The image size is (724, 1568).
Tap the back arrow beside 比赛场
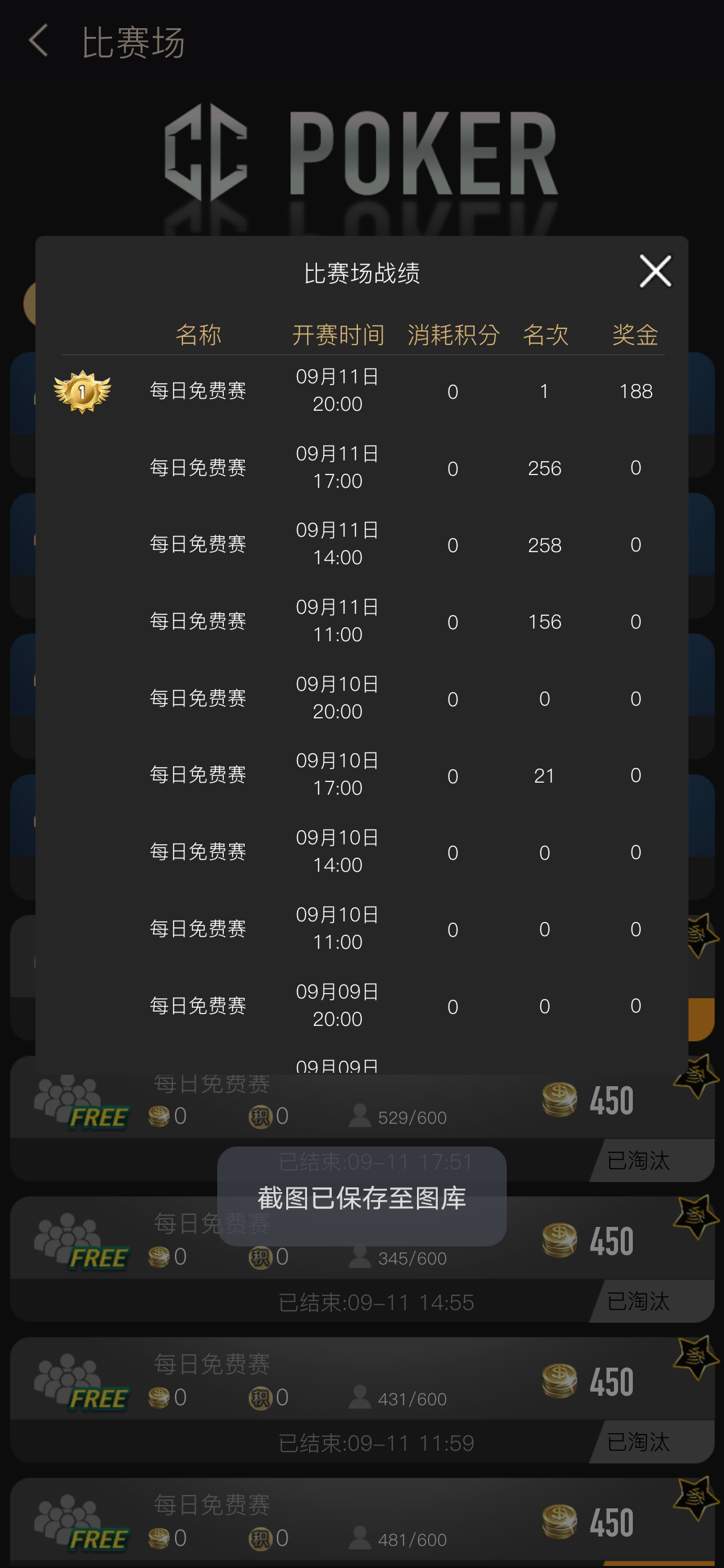pos(38,42)
